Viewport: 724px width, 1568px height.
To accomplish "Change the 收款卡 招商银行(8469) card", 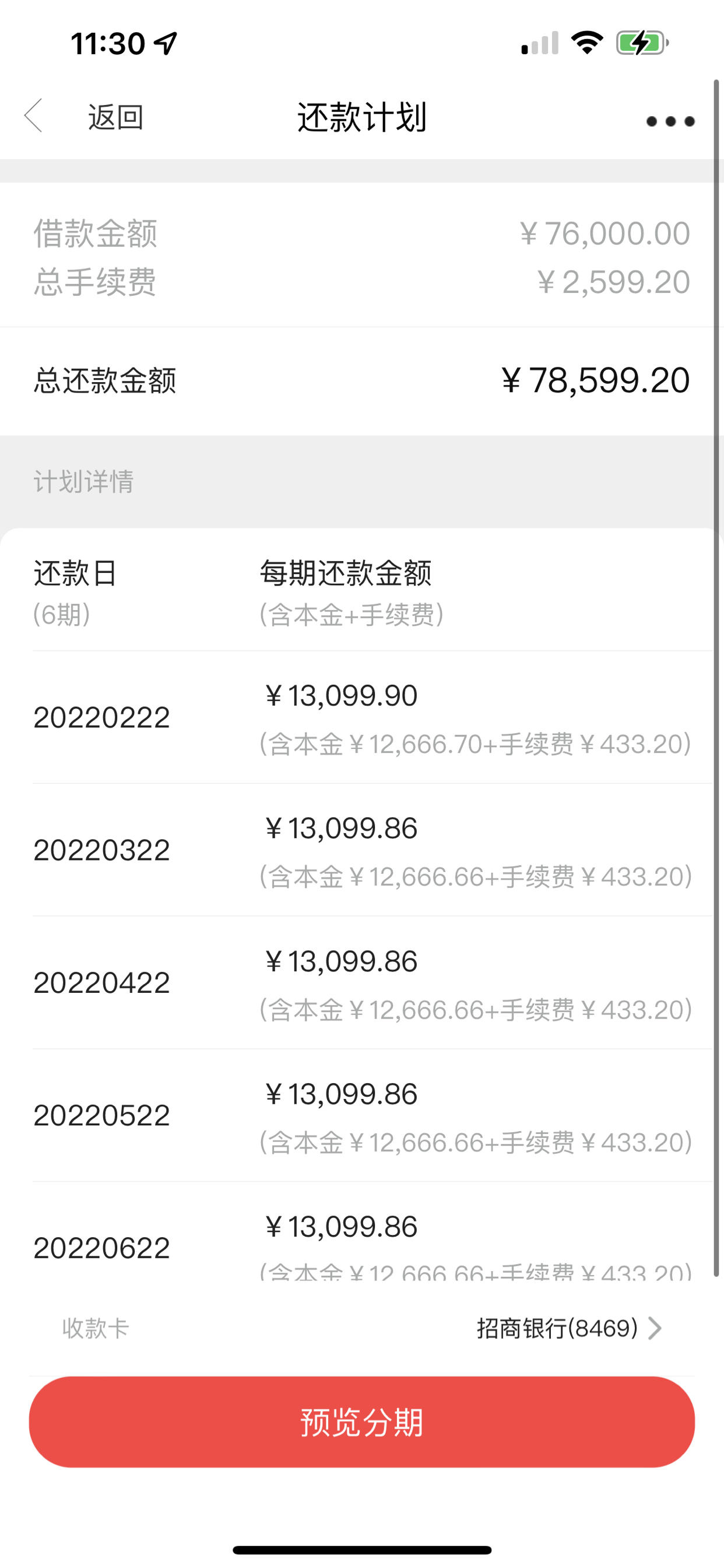I will click(x=362, y=1328).
